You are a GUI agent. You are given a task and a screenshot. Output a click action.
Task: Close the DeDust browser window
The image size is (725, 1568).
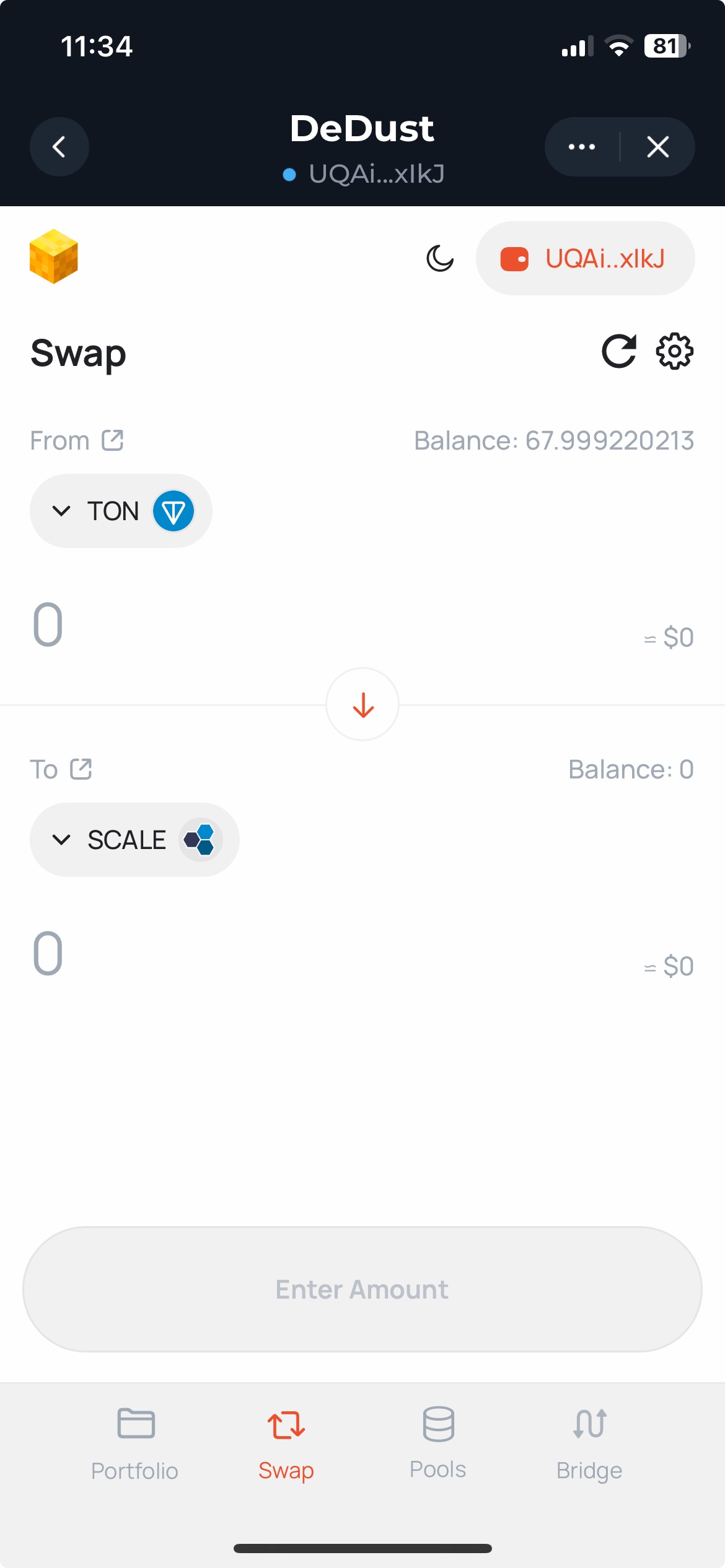(x=657, y=147)
